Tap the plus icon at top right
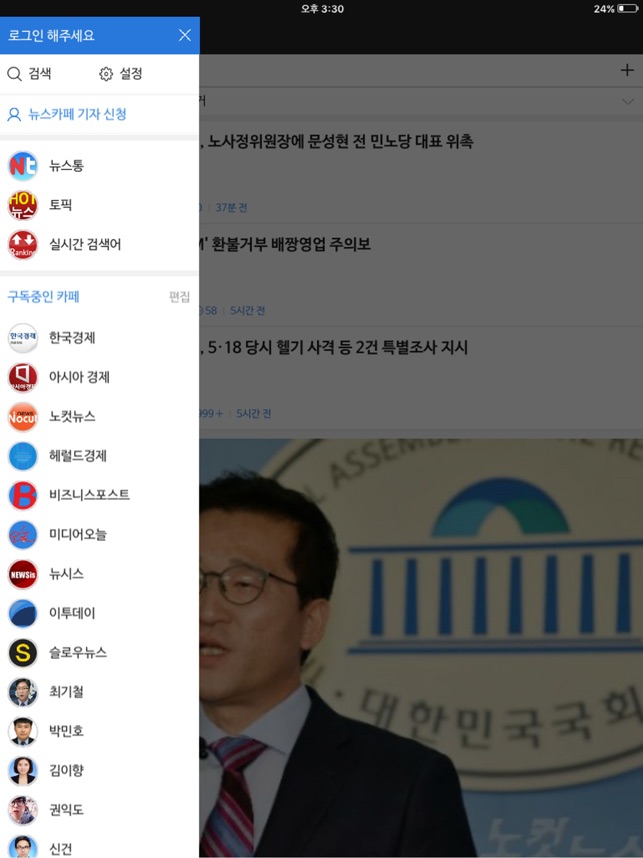Image resolution: width=643 pixels, height=858 pixels. pyautogui.click(x=627, y=70)
